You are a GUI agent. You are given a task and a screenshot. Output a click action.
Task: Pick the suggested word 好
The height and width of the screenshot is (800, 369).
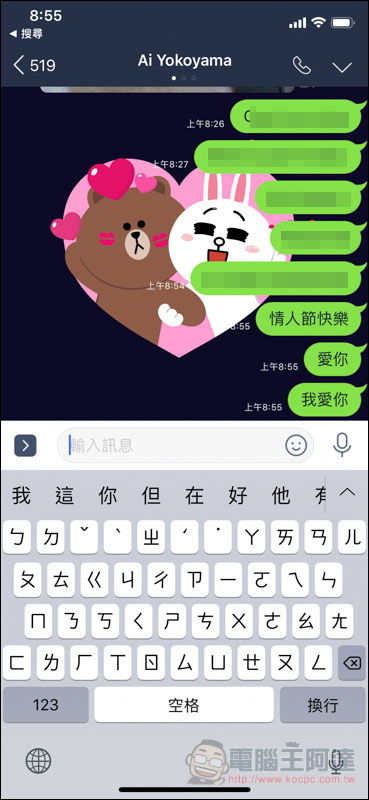click(x=238, y=495)
